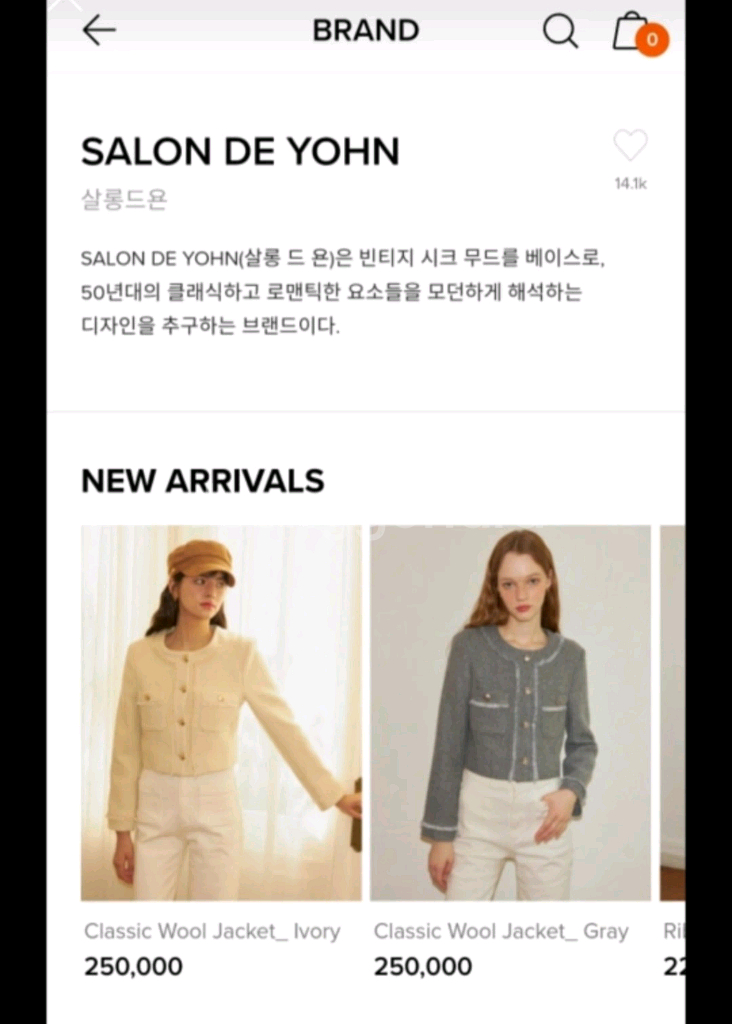732x1024 pixels.
Task: Select the NEW ARRIVALS section heading
Action: point(202,481)
